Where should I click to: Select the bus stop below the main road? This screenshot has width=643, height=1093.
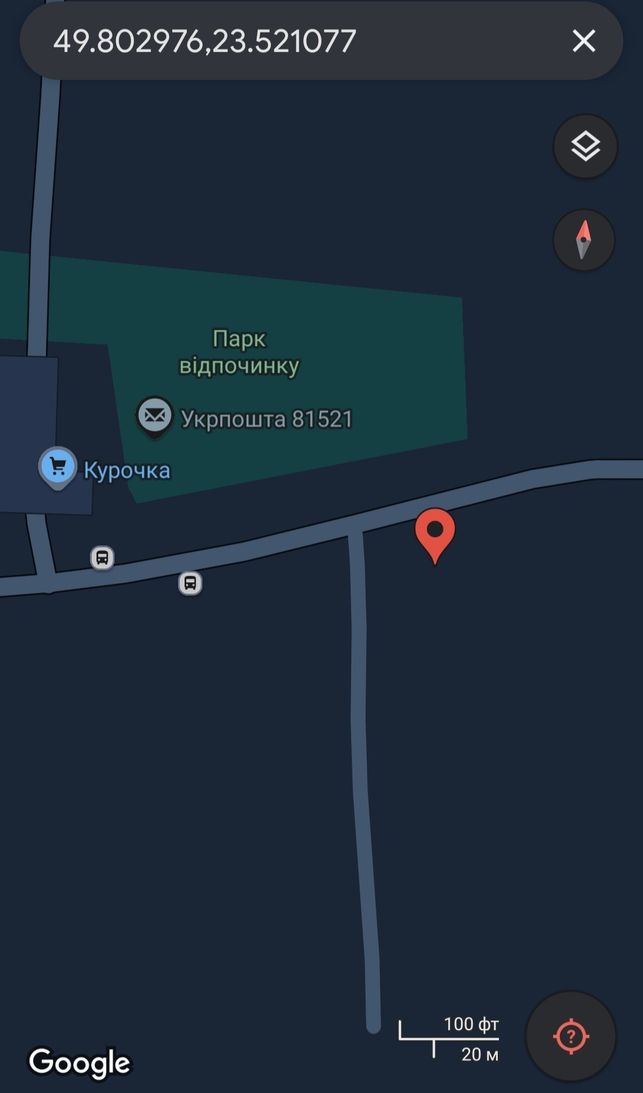click(x=190, y=583)
